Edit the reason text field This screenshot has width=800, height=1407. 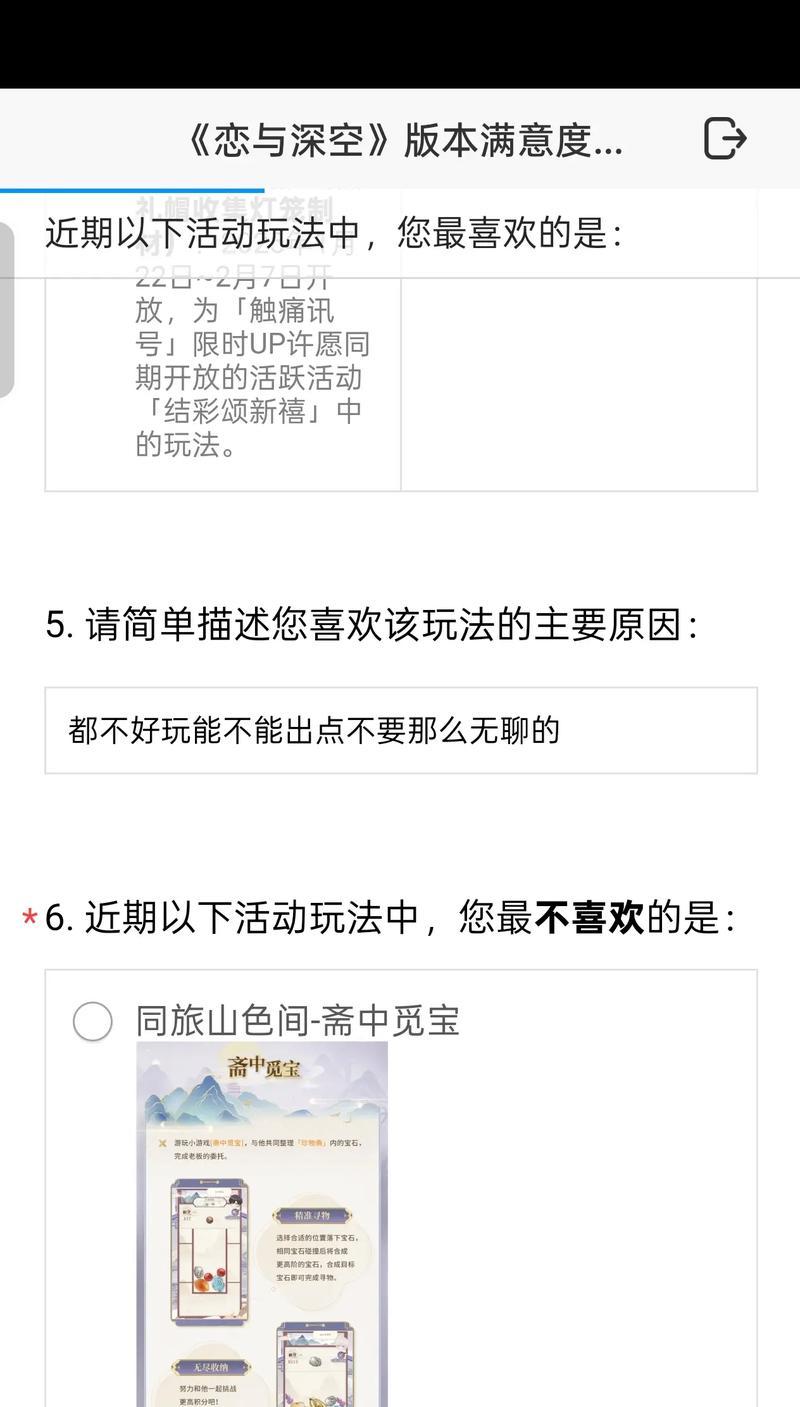400,730
